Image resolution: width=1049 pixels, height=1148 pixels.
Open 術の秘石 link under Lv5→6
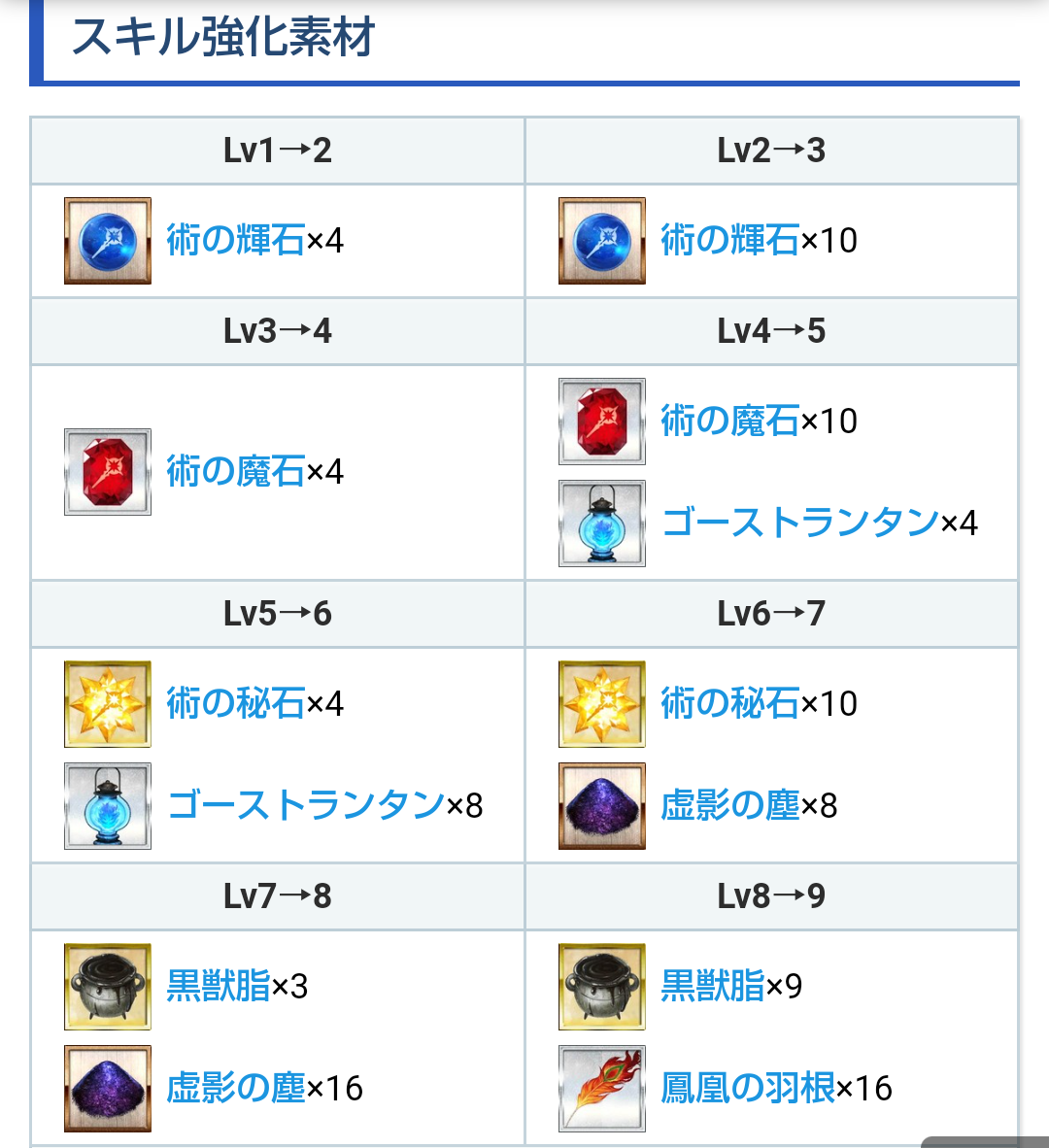[x=235, y=703]
